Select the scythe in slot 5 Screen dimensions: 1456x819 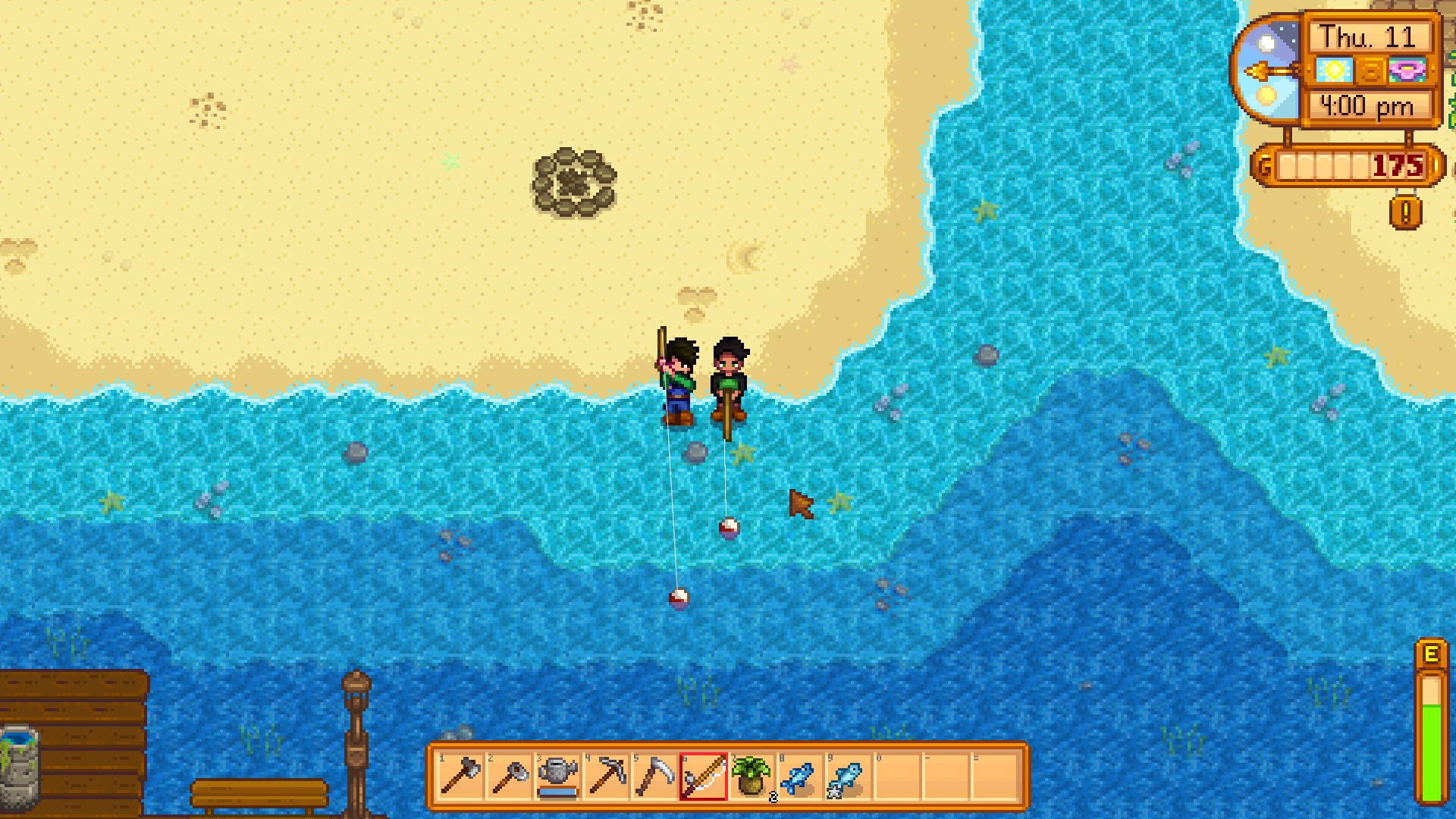(654, 777)
